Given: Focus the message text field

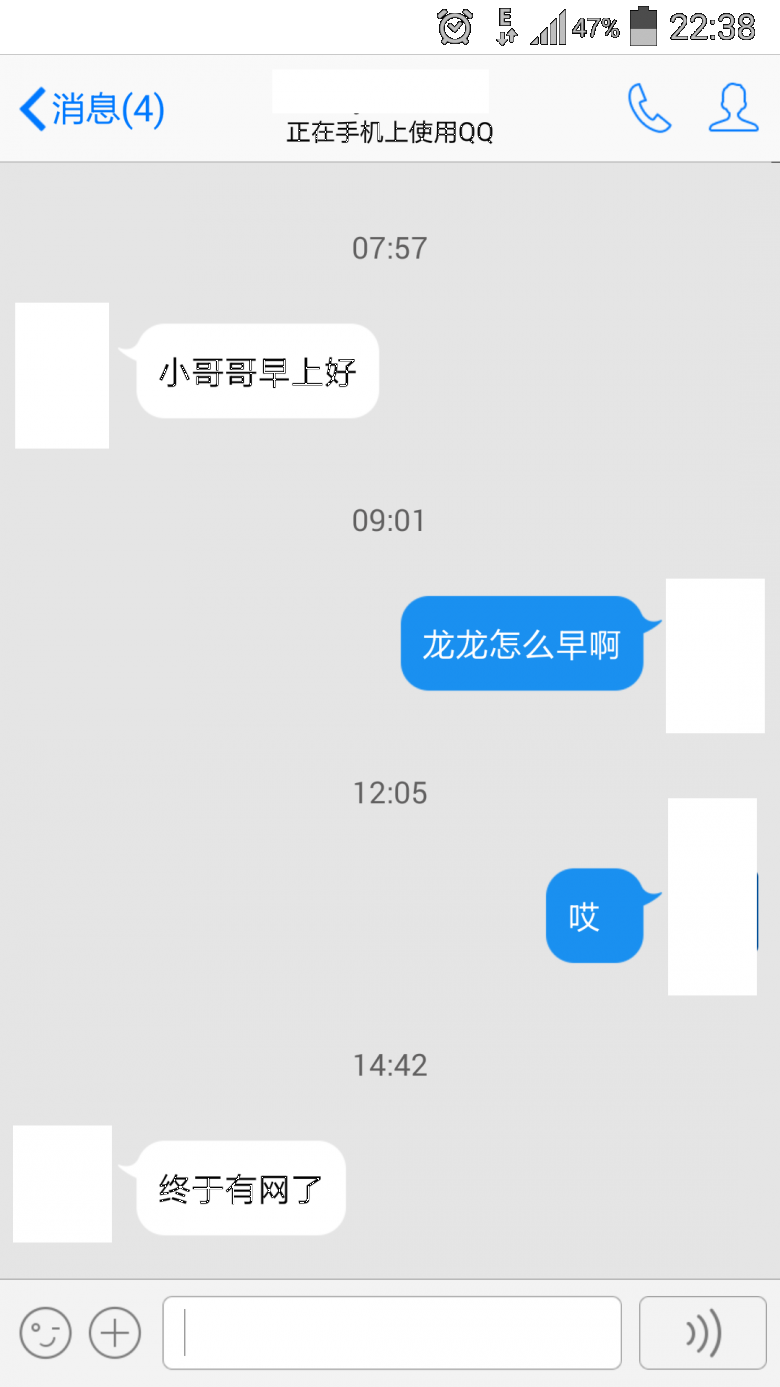Looking at the screenshot, I should coord(392,1332).
